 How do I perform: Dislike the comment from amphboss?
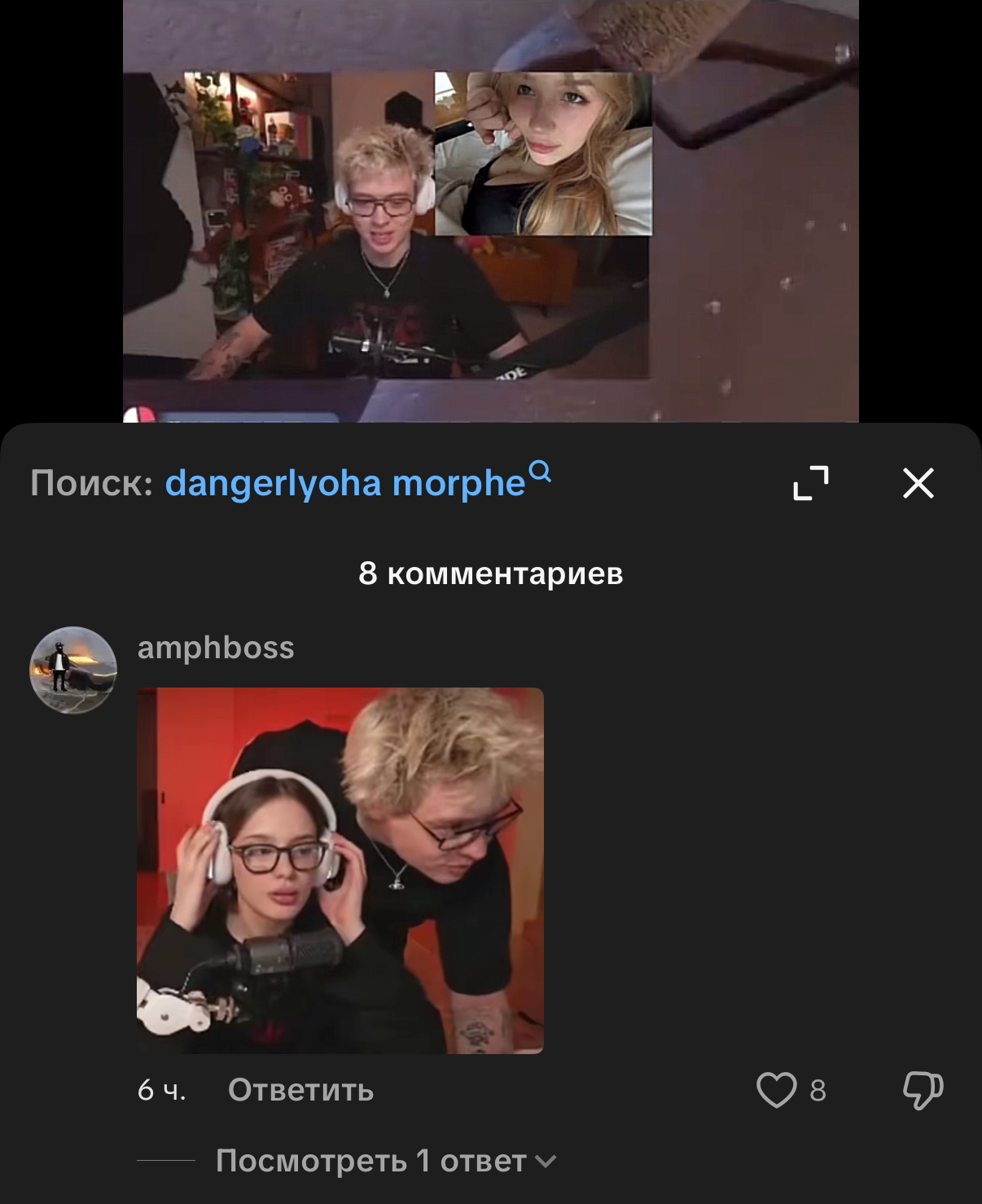coord(923,1090)
